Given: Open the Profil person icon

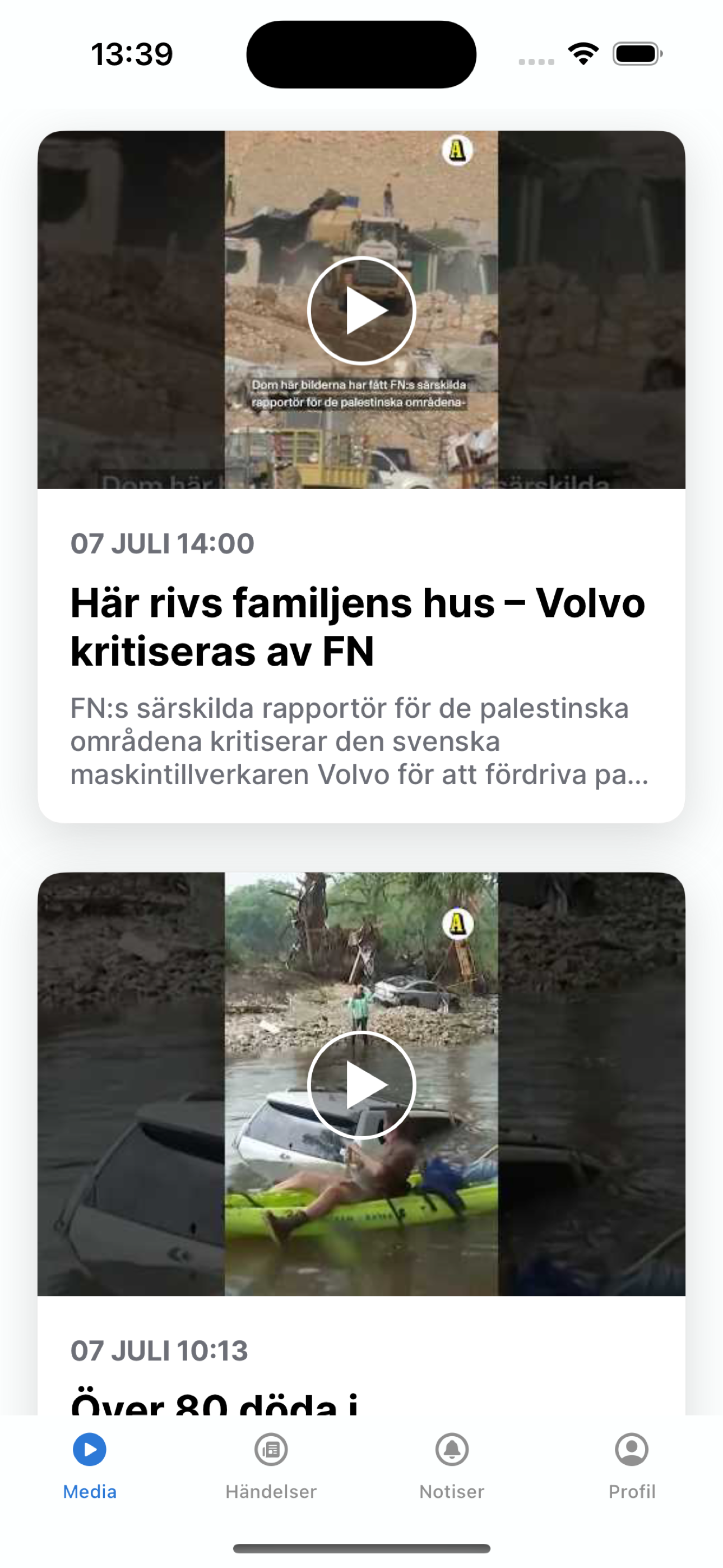Looking at the screenshot, I should click(631, 1451).
